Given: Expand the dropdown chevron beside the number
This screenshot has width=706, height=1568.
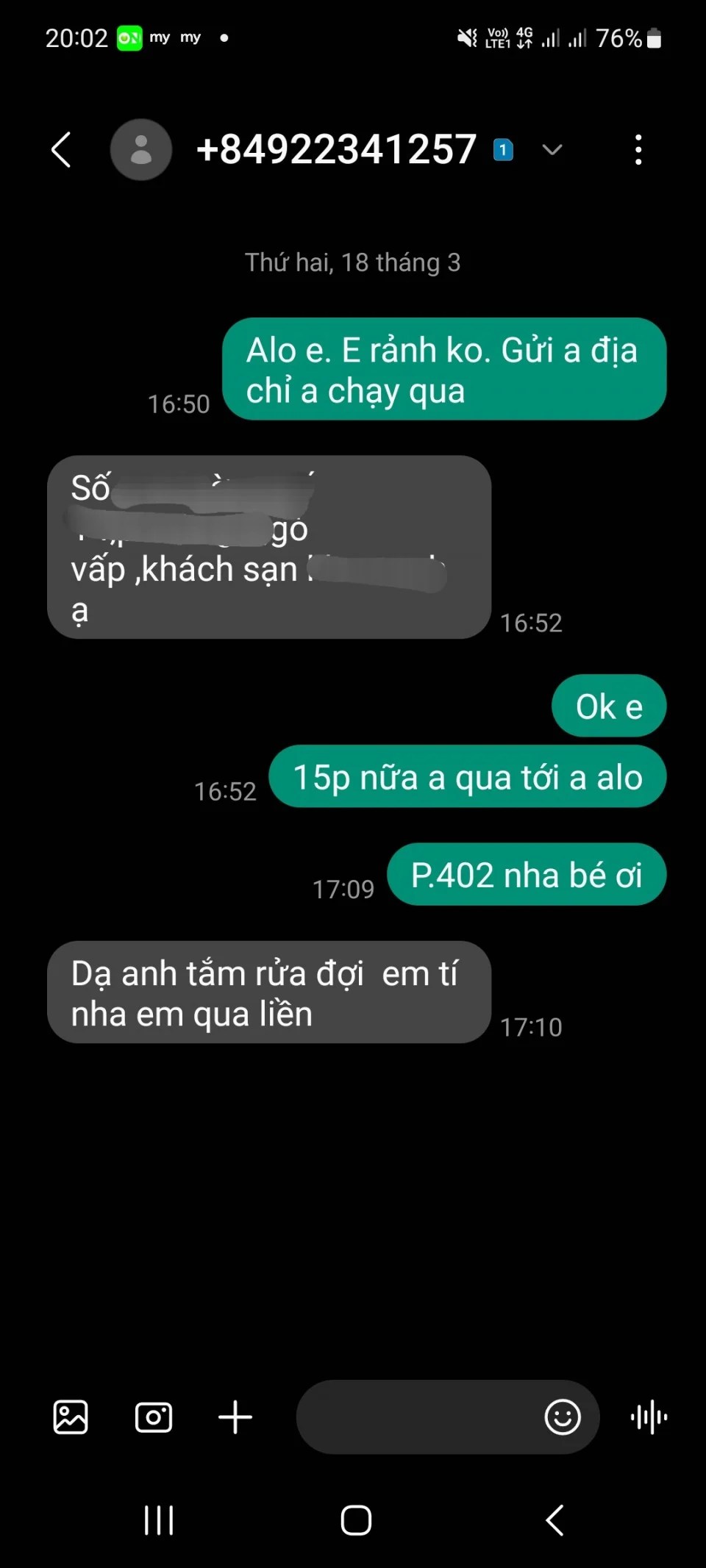Looking at the screenshot, I should coord(552,150).
